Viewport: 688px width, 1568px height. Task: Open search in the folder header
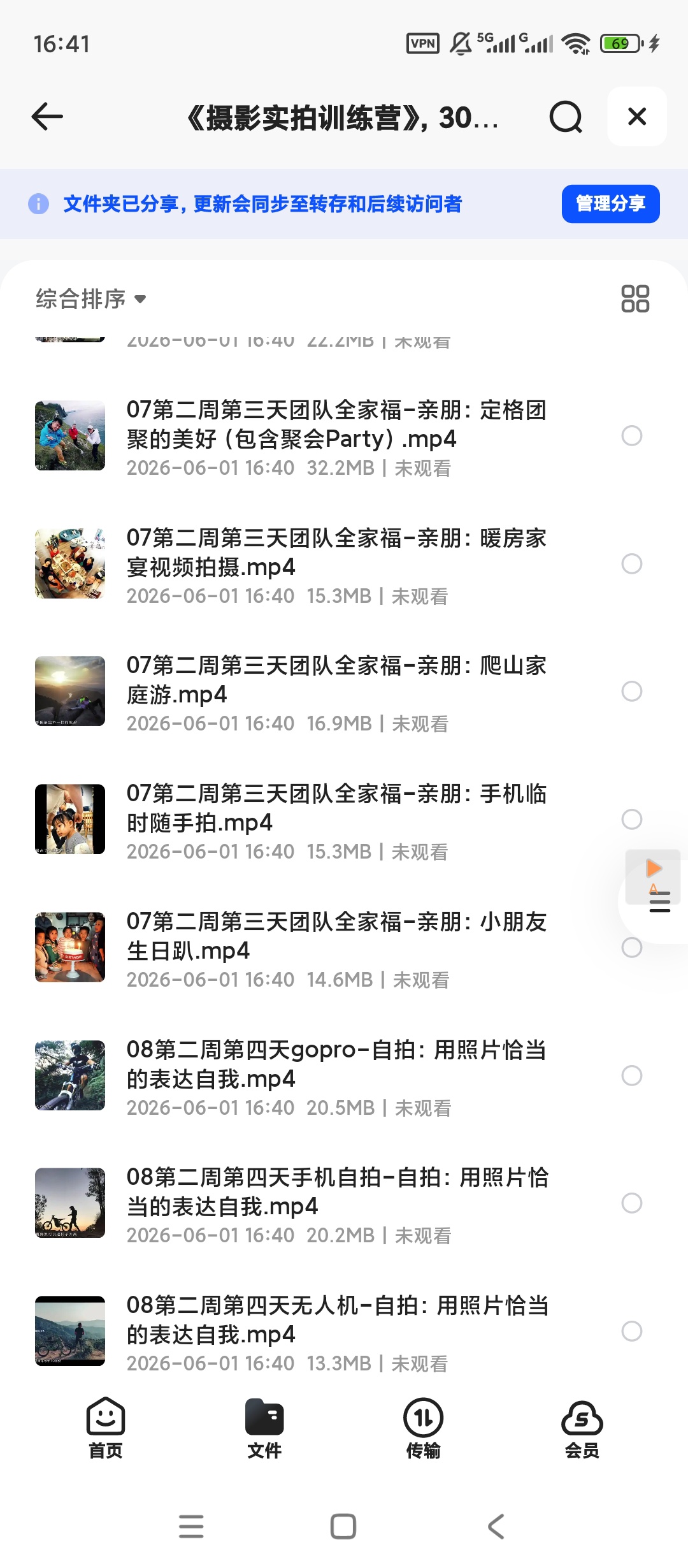566,117
